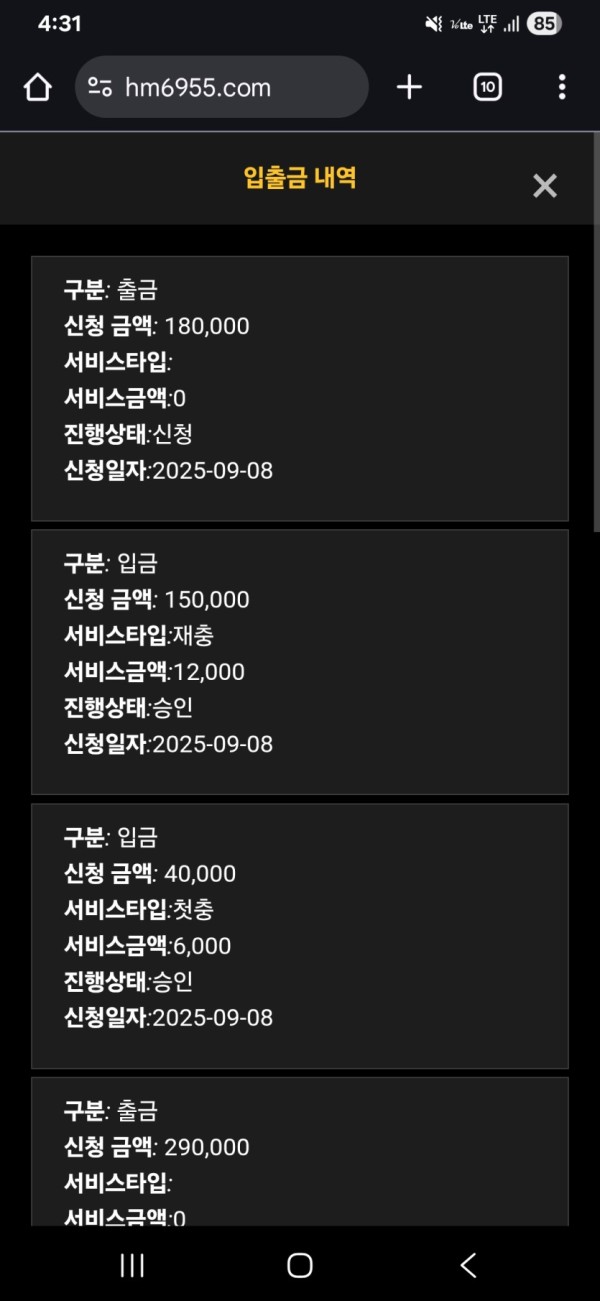Close the 입출금 내역 dialog

[x=544, y=186]
